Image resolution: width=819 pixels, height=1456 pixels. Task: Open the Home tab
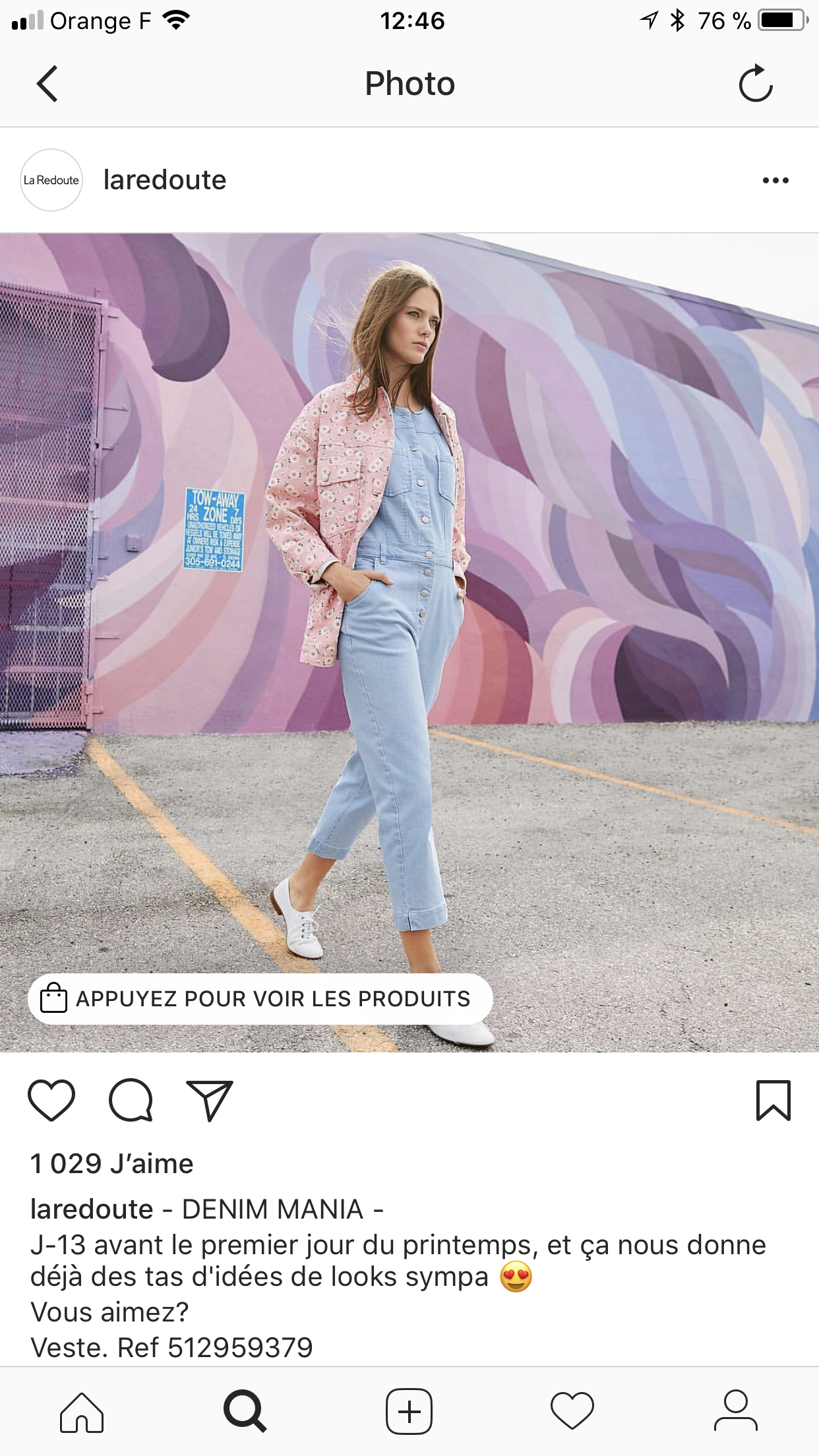[x=82, y=1412]
